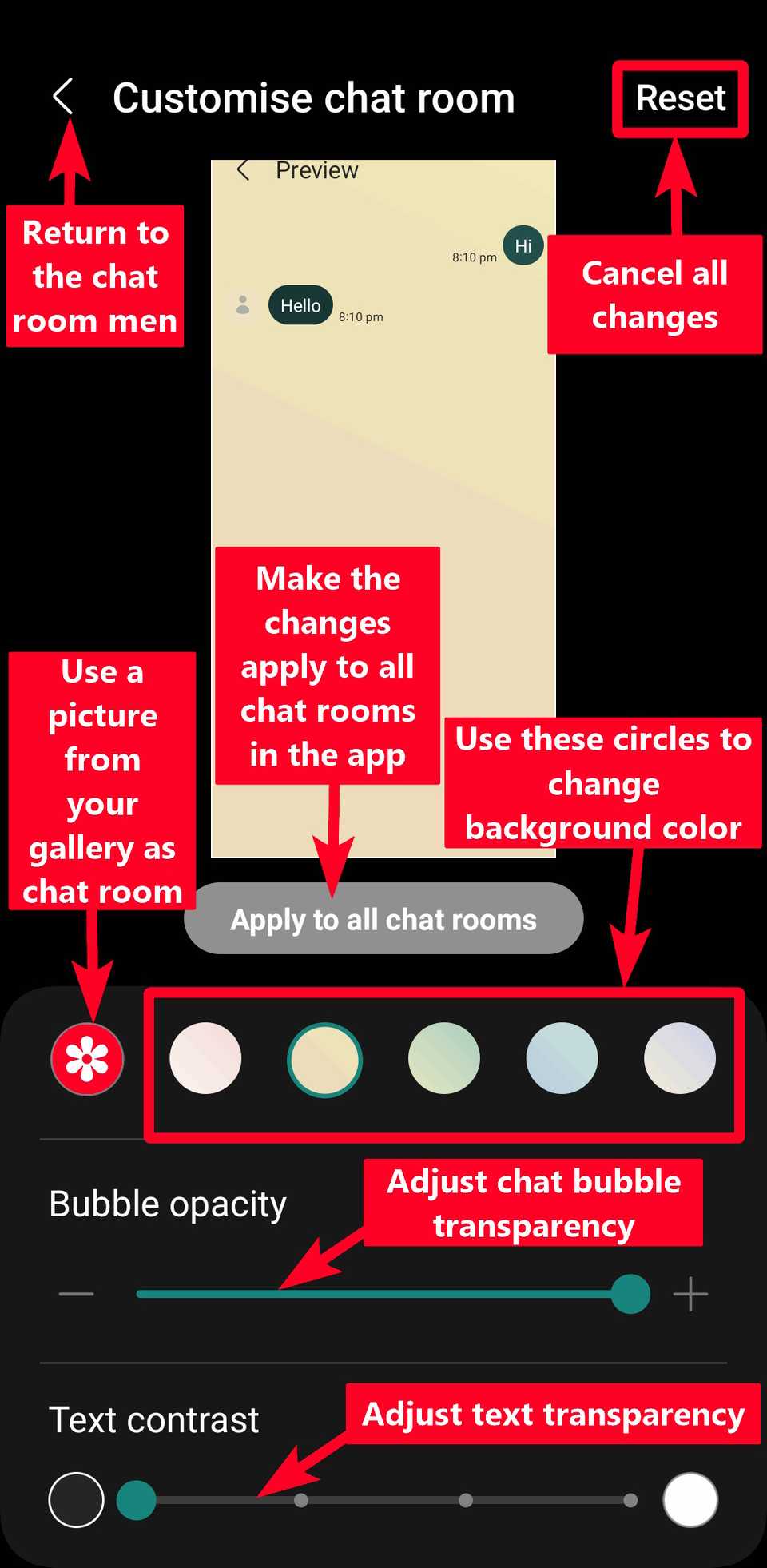Image resolution: width=767 pixels, height=1568 pixels.
Task: Choose the beige background swatch
Action: 324,1059
